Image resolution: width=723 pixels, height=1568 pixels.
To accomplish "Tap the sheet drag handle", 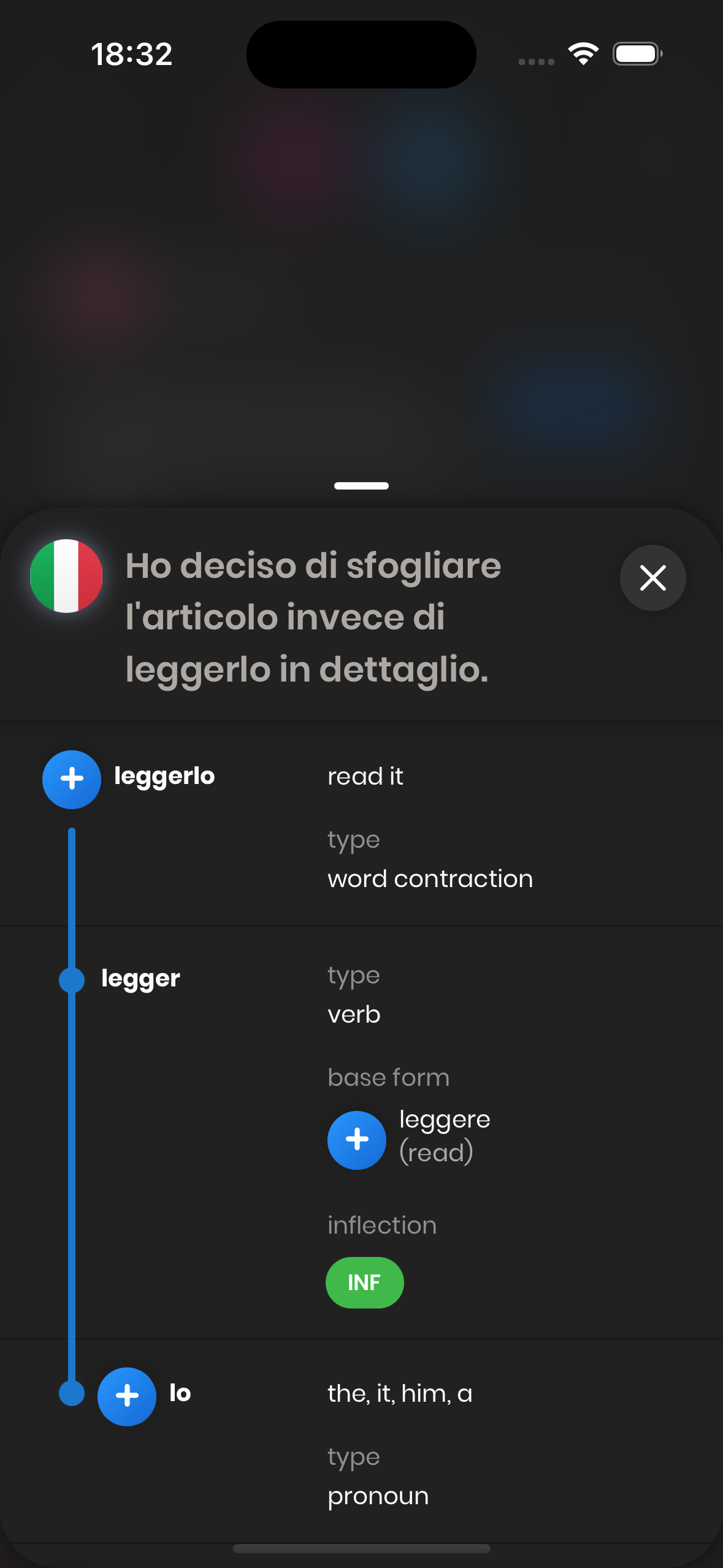I will point(361,486).
